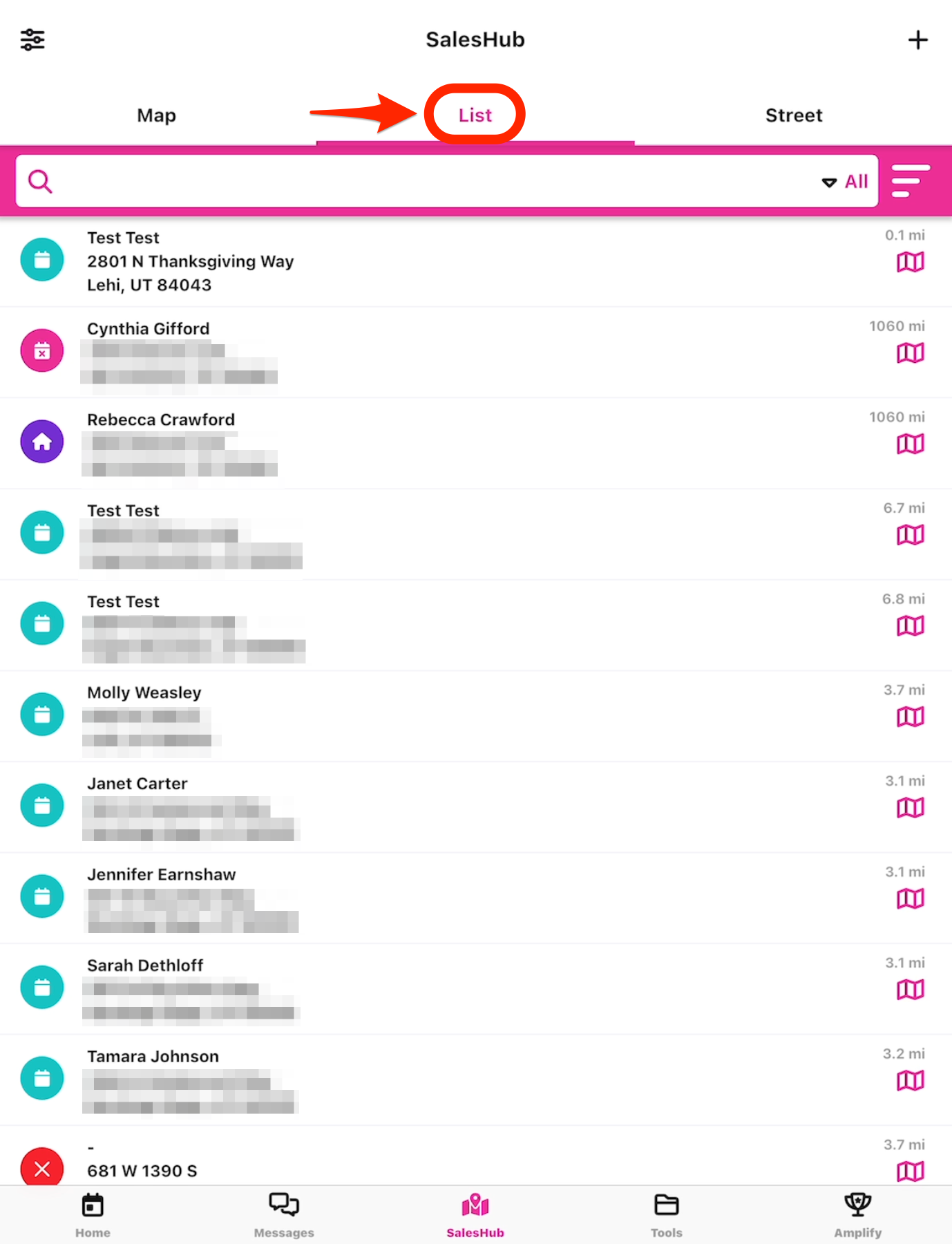Focus the search field
The height and width of the screenshot is (1244, 952).
coord(415,181)
